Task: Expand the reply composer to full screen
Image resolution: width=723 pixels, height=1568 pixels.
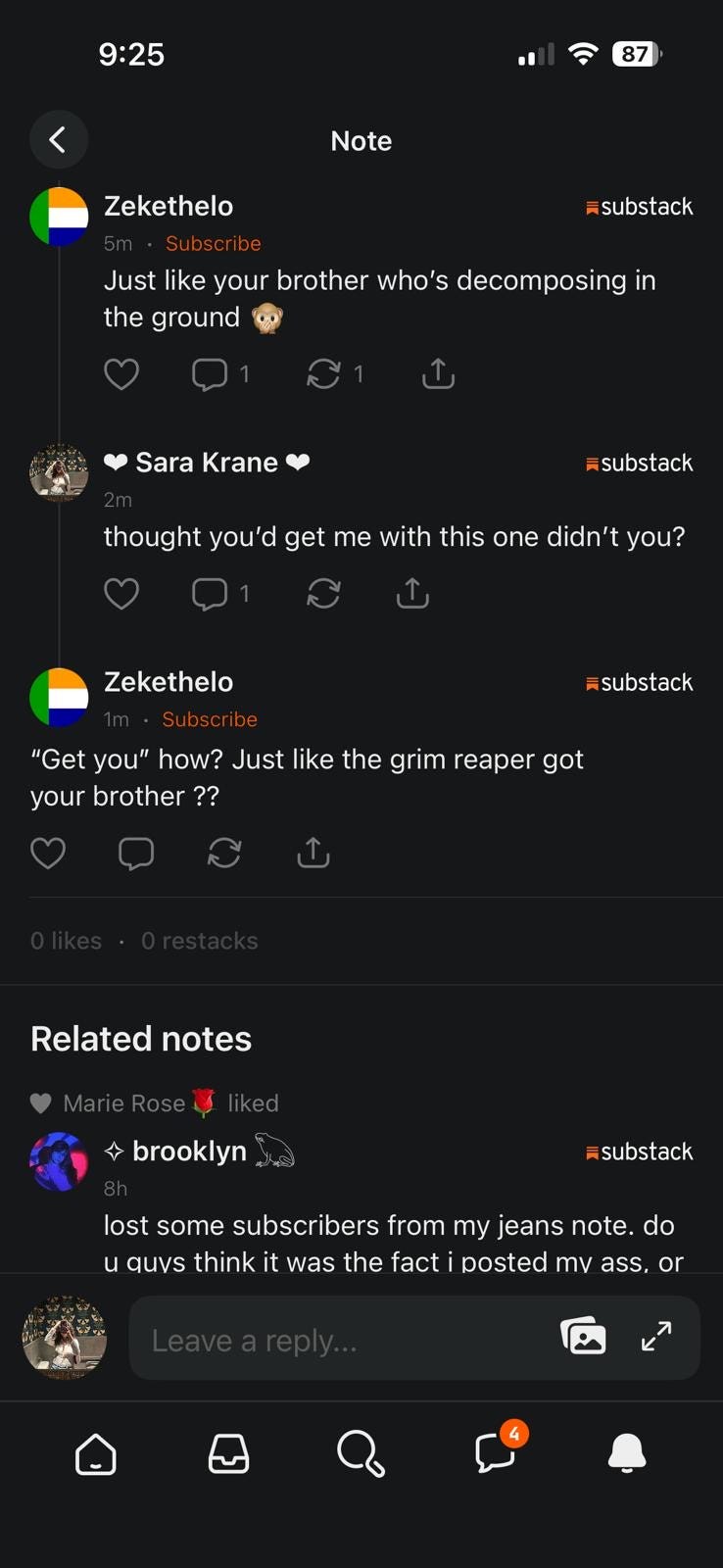Action: [x=656, y=1337]
